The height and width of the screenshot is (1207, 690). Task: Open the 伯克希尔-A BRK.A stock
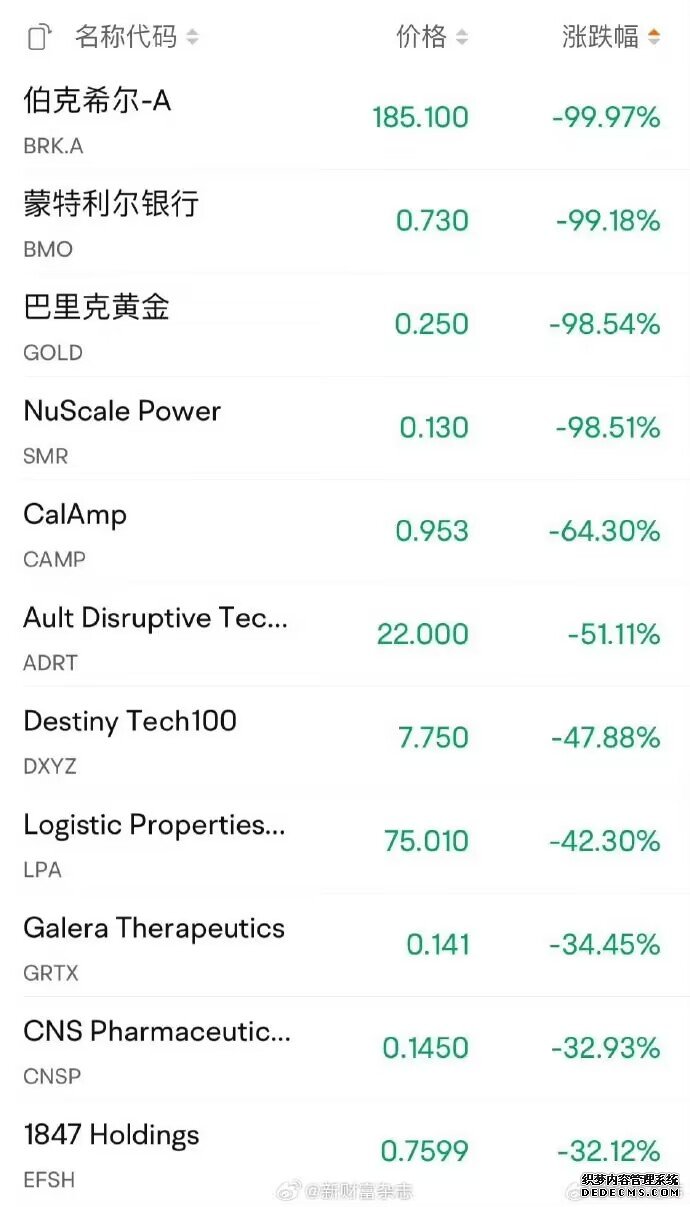point(345,118)
